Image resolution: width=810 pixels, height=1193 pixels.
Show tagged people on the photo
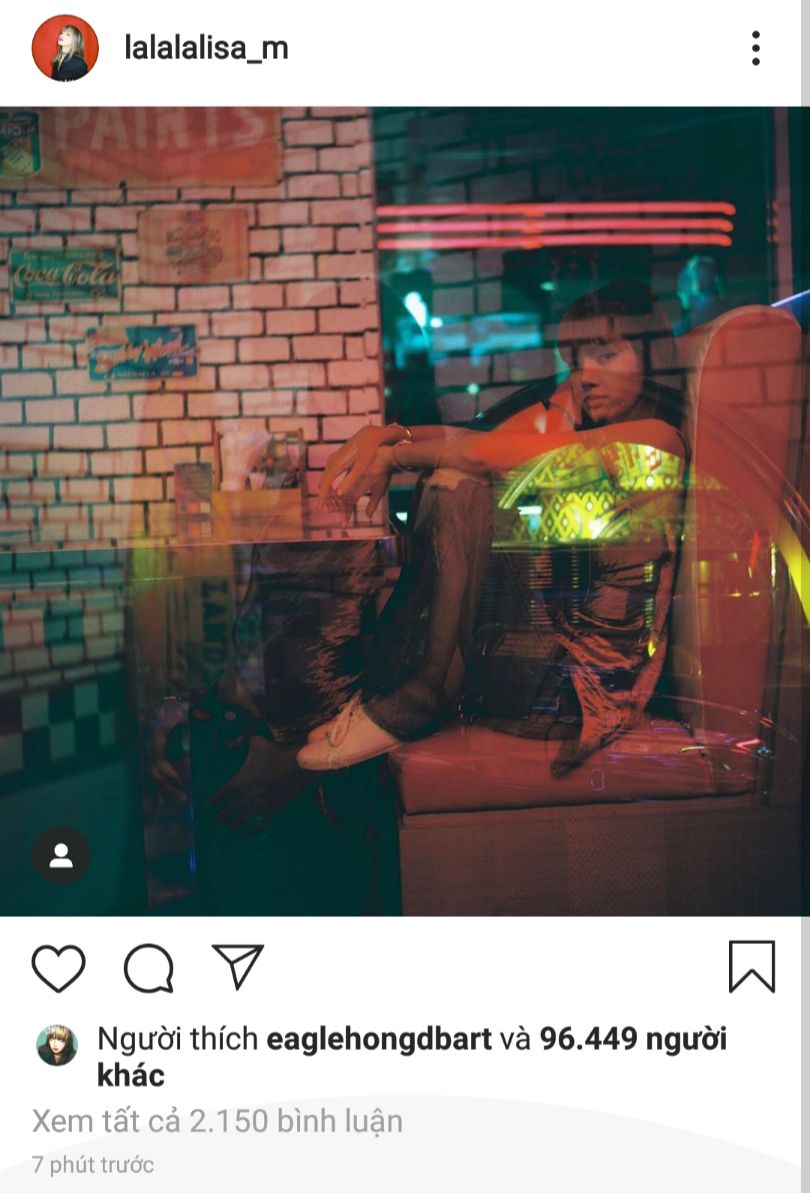click(x=61, y=855)
